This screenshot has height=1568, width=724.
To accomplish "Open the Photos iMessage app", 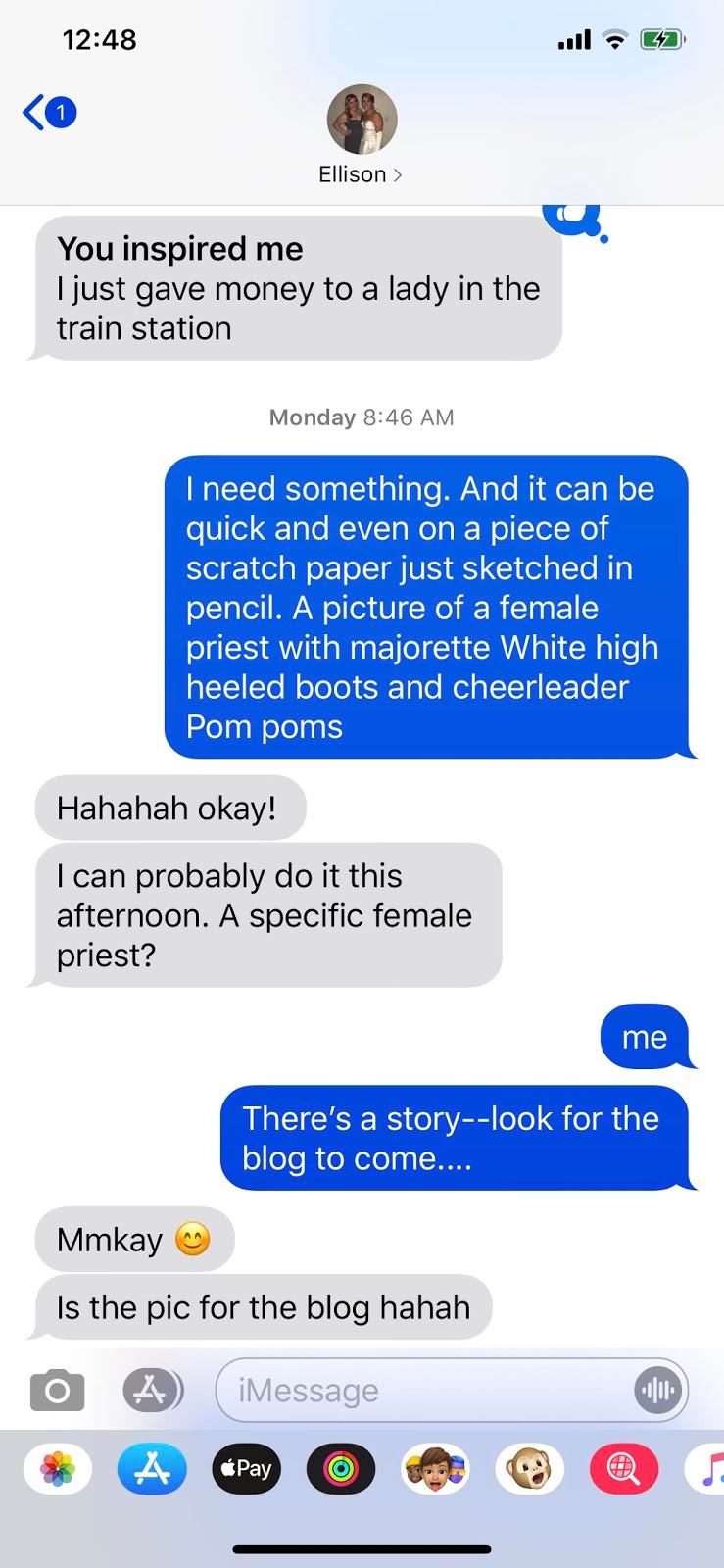I will [58, 1468].
